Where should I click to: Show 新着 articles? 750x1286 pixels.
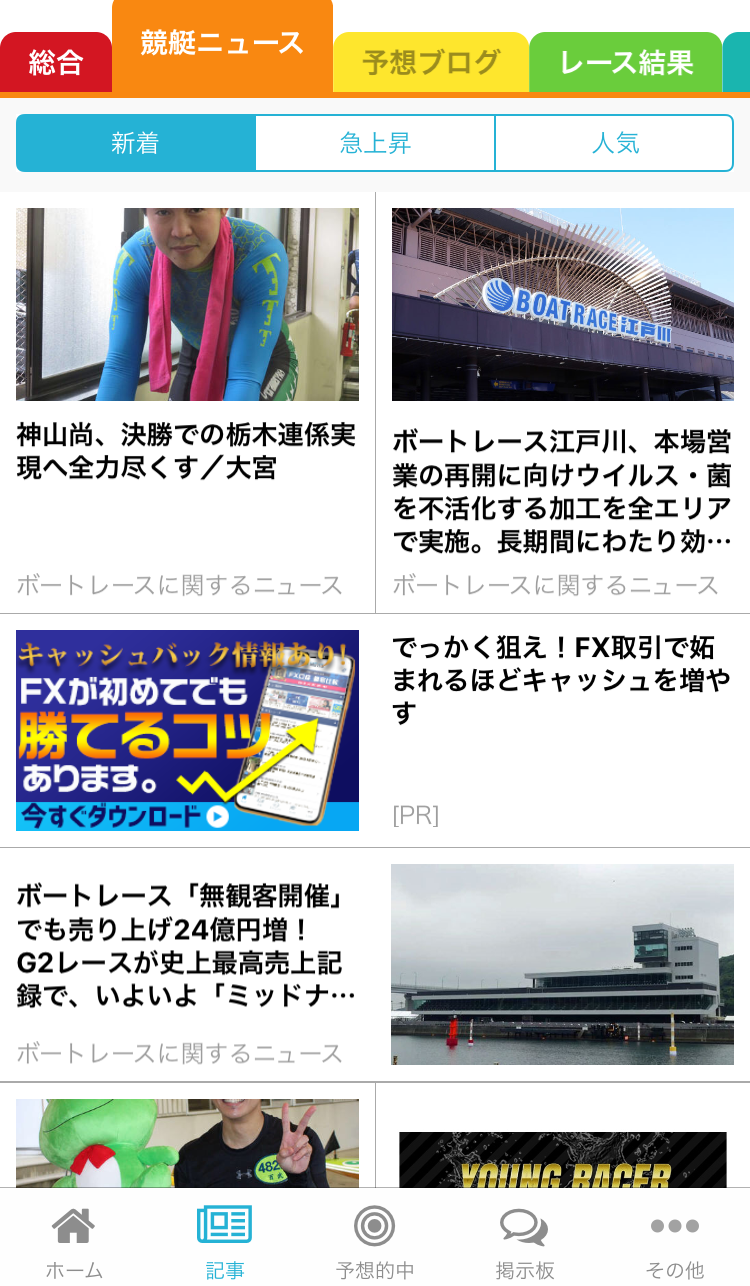click(x=136, y=143)
